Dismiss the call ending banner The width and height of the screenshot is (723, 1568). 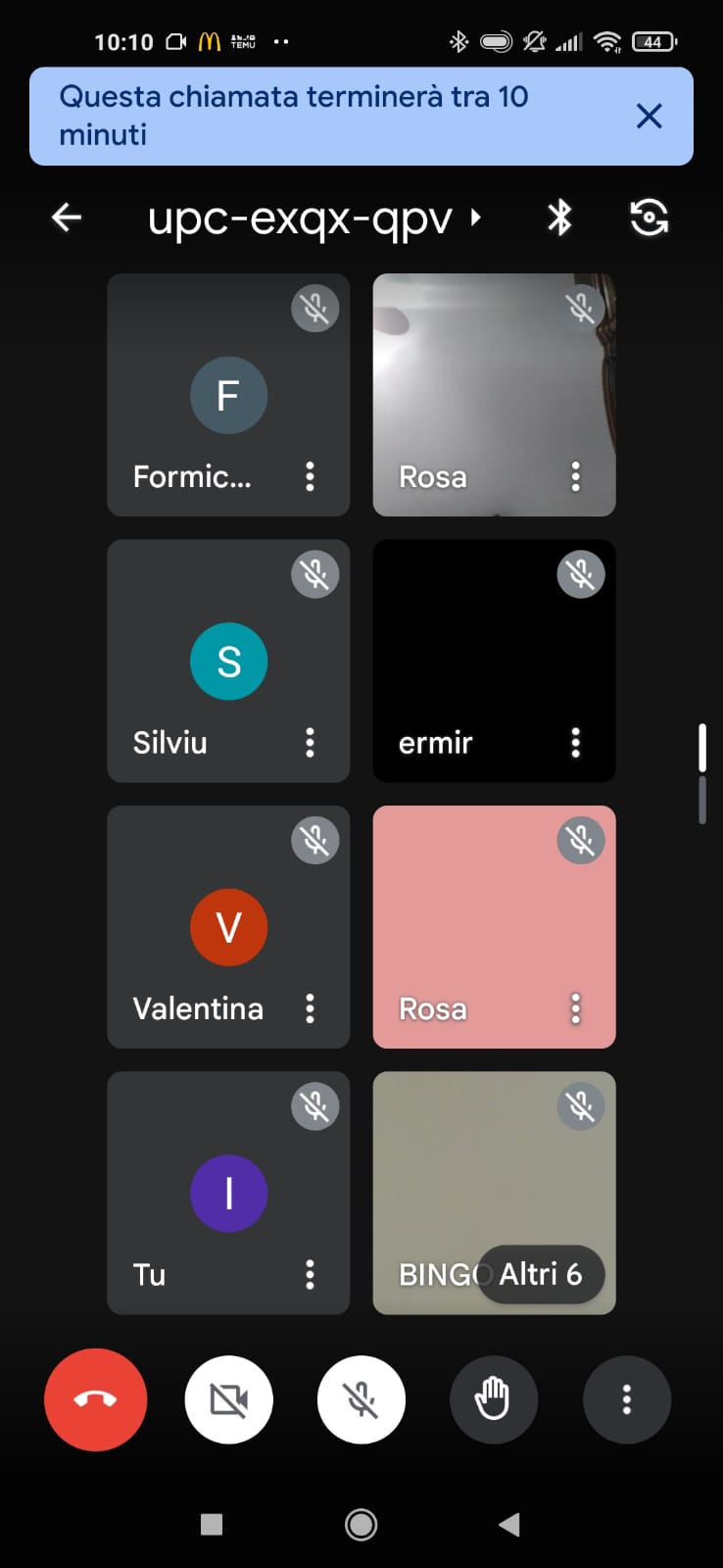coord(649,117)
